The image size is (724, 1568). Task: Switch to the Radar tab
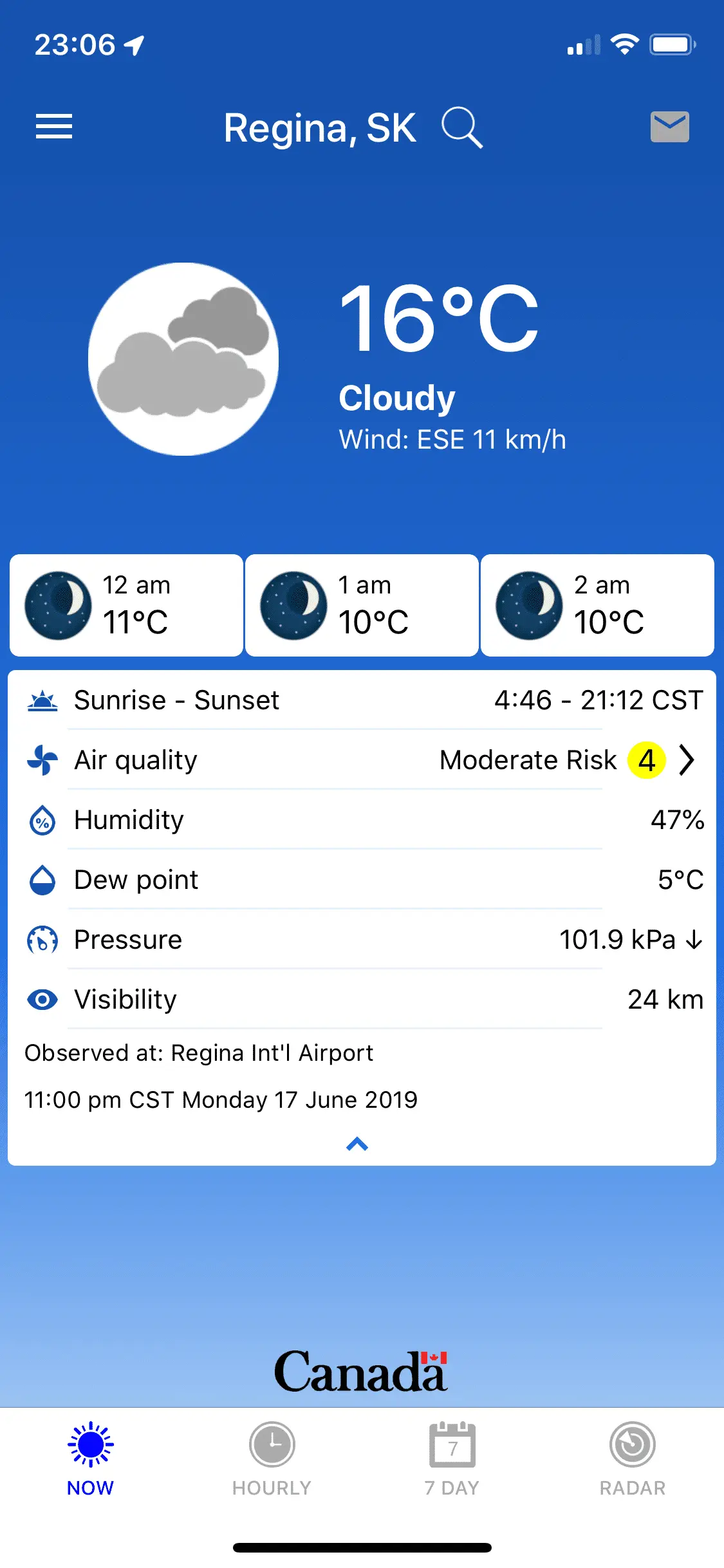coord(632,1459)
